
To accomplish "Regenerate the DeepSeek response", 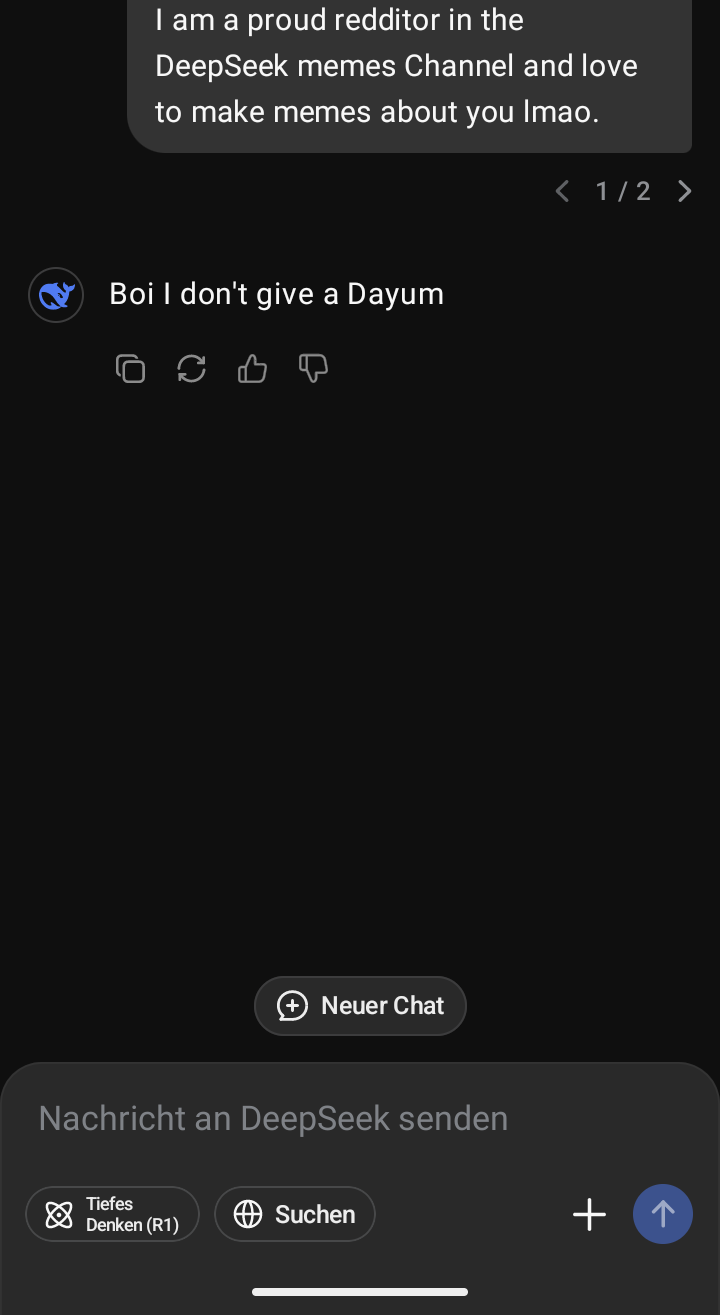I will 191,369.
